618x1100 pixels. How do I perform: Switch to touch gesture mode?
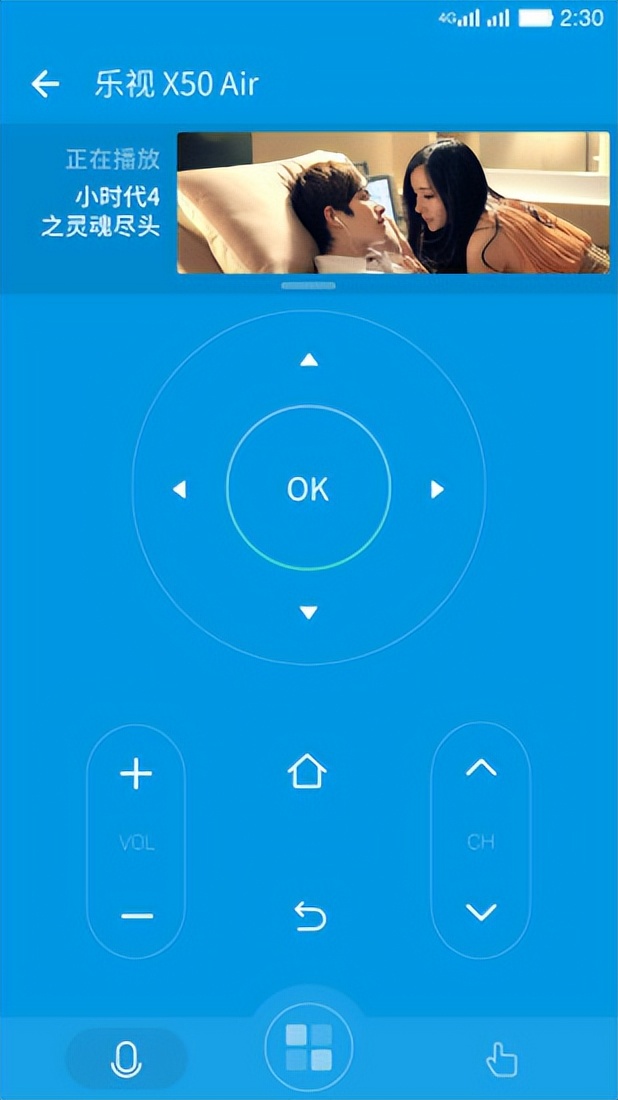(500, 1059)
